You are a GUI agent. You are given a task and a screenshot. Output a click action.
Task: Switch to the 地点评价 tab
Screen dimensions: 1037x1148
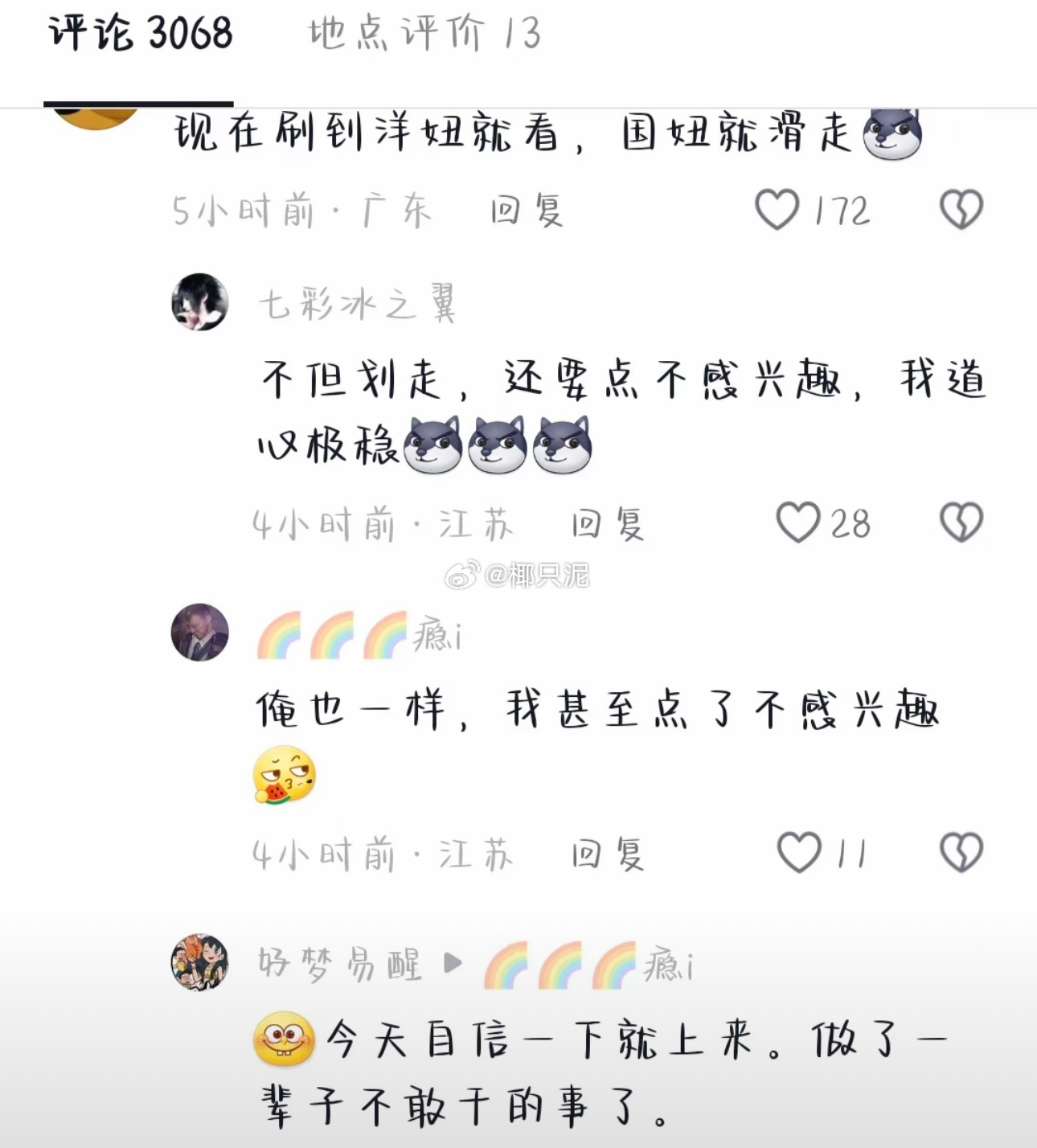[x=424, y=34]
